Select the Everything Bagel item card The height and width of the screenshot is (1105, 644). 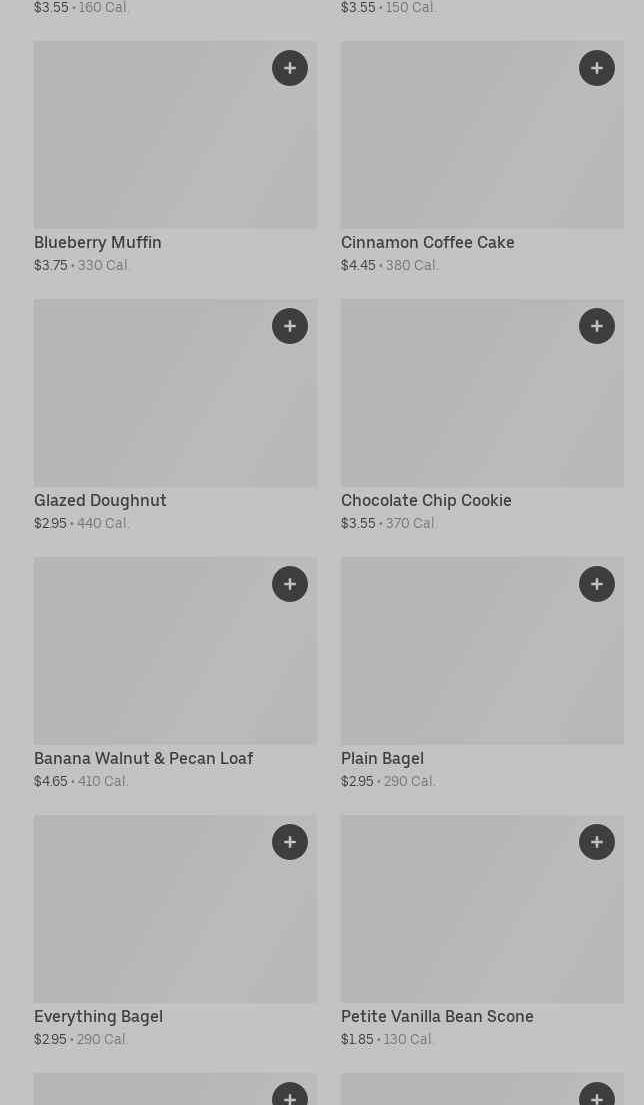click(x=175, y=931)
